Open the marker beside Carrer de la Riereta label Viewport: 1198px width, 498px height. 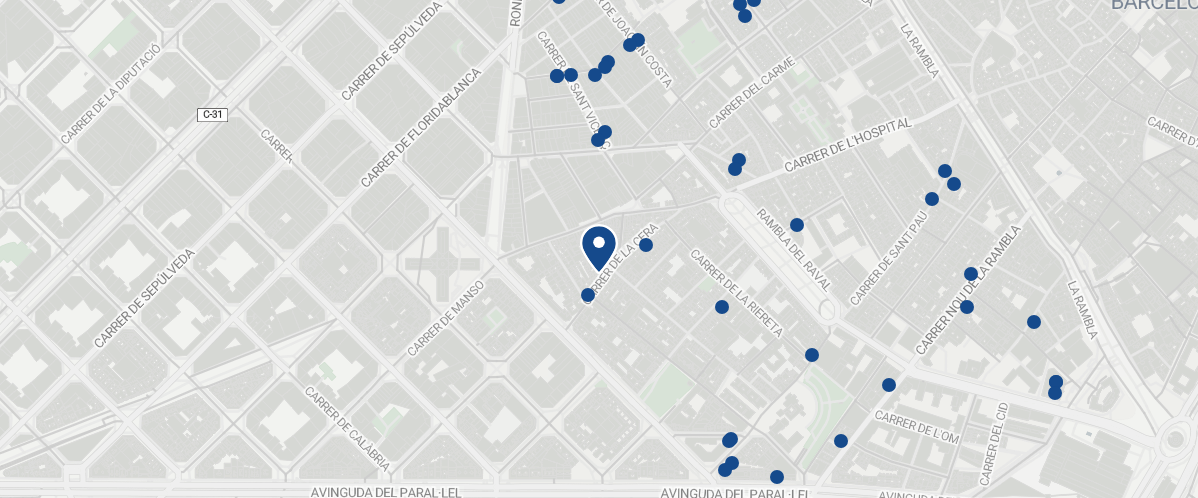(722, 307)
